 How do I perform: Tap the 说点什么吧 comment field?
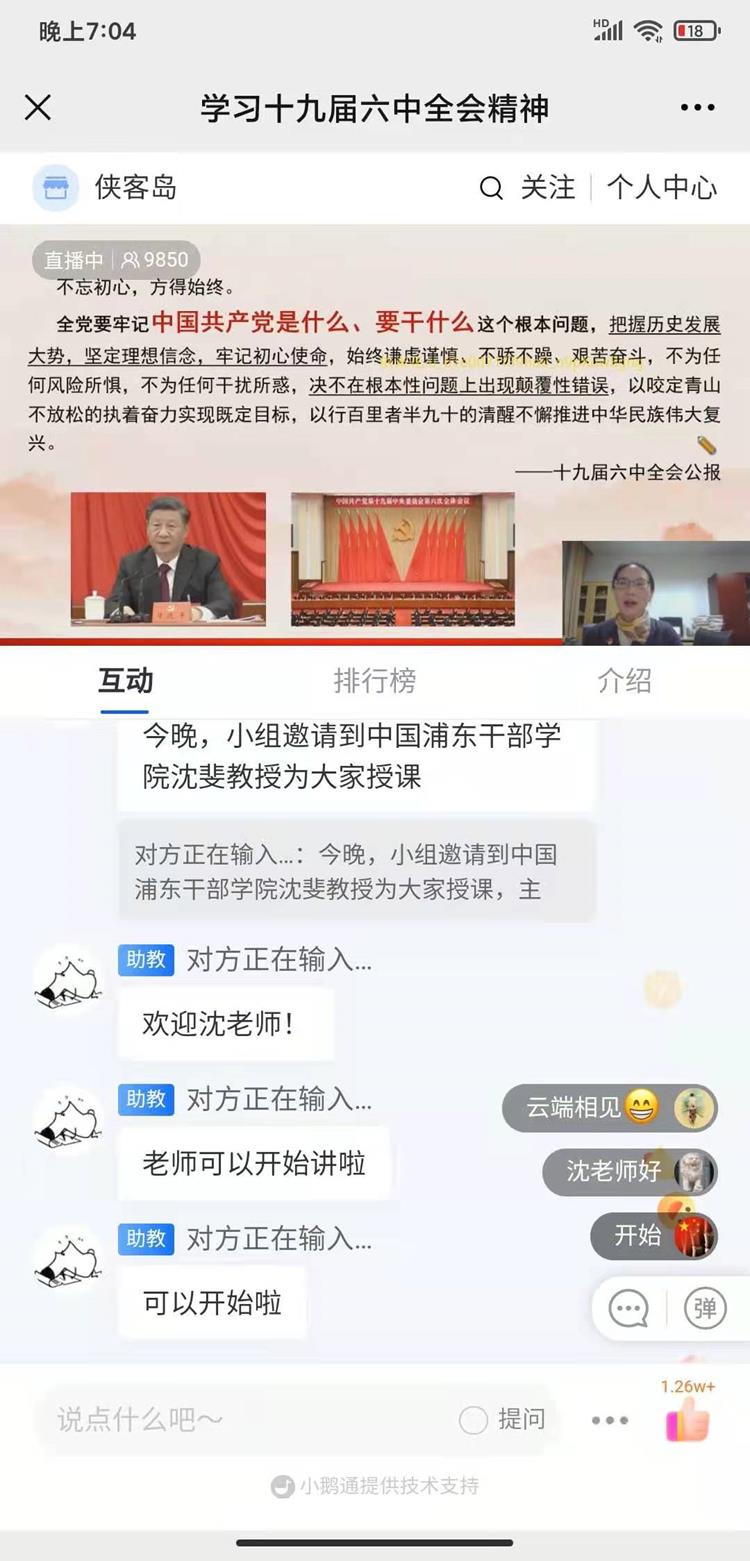click(240, 1419)
